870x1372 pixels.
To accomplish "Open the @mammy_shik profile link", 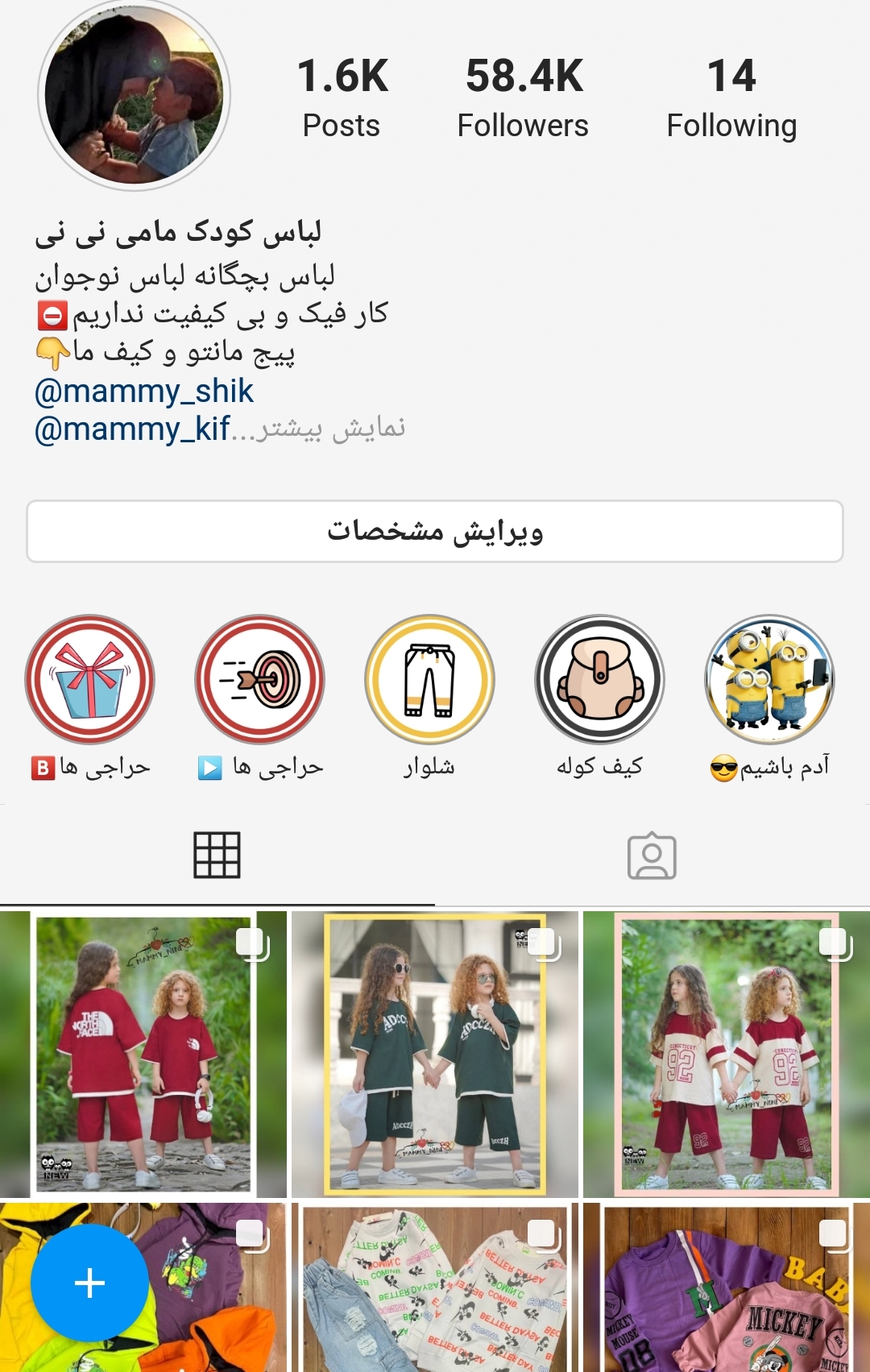I will (x=143, y=392).
